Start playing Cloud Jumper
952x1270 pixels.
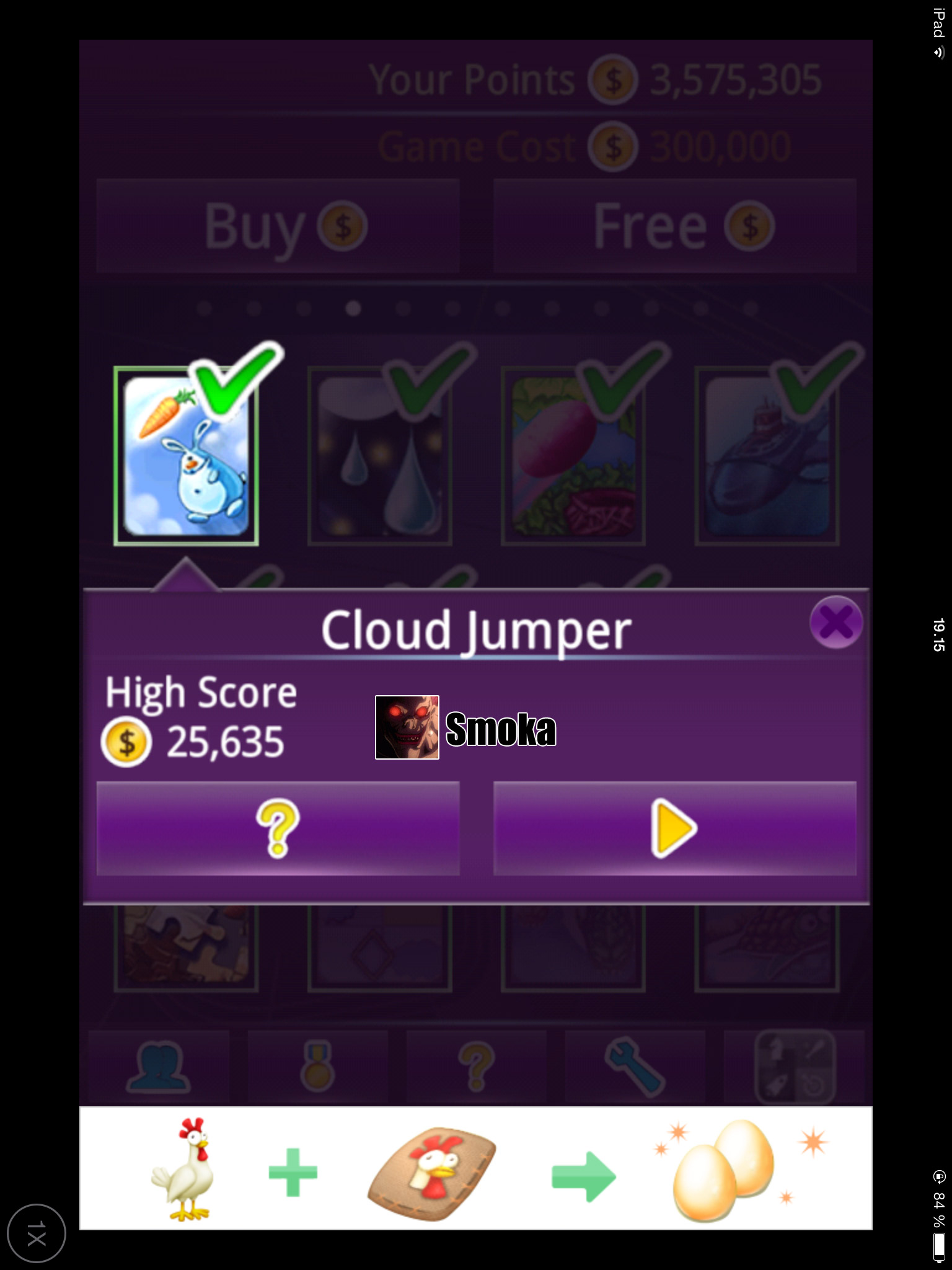(x=674, y=828)
